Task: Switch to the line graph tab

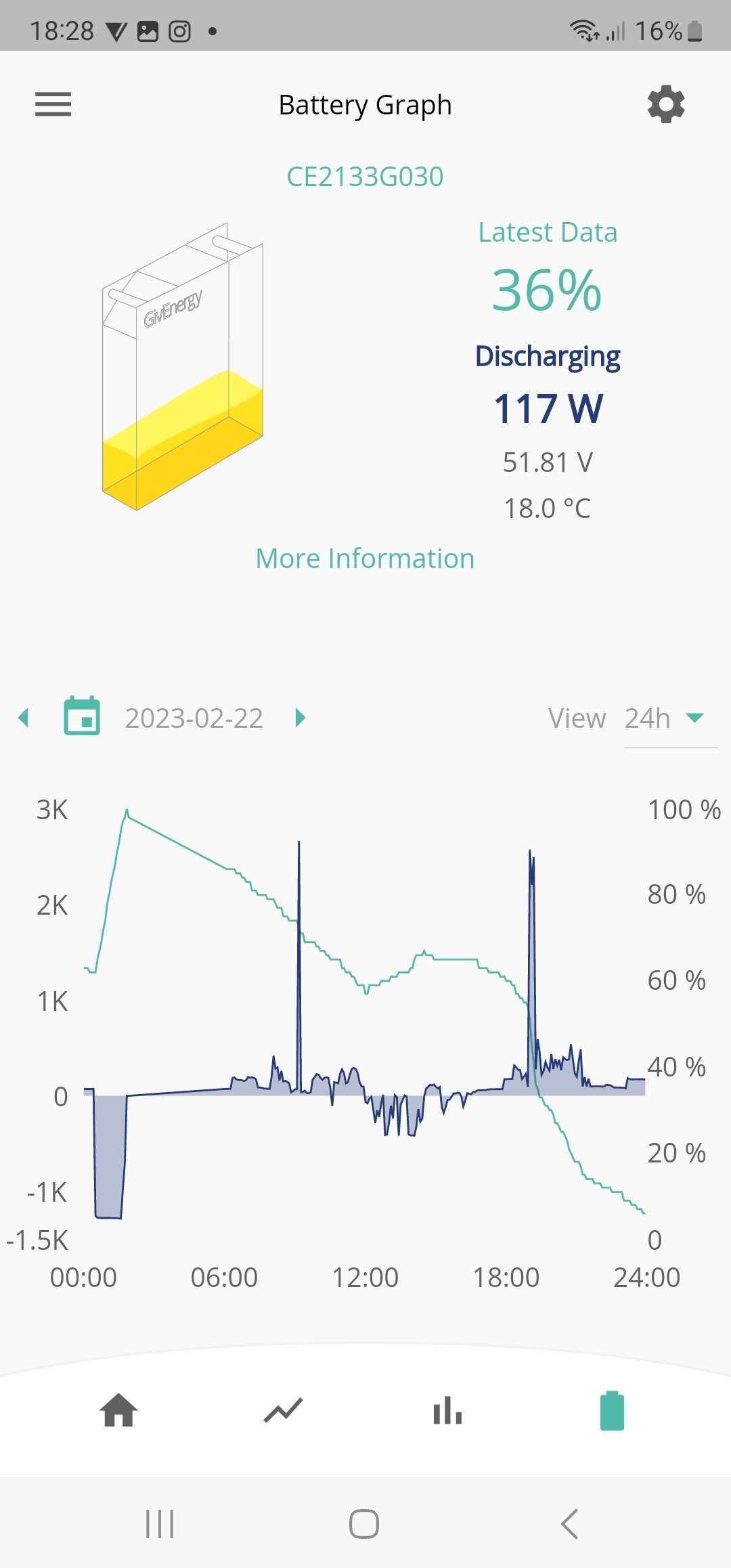Action: click(283, 1411)
